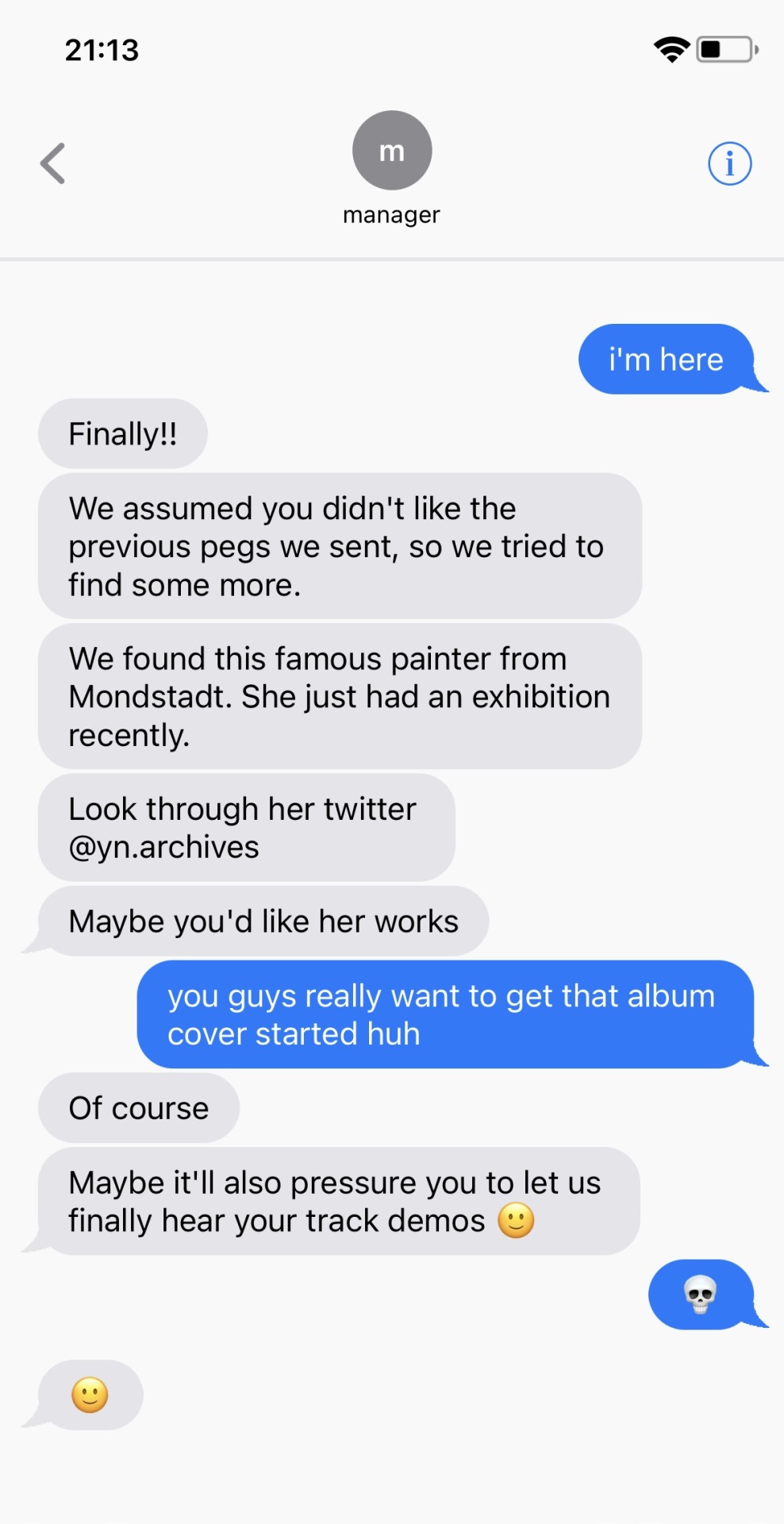
Task: Go back to the message list
Action: [52, 164]
